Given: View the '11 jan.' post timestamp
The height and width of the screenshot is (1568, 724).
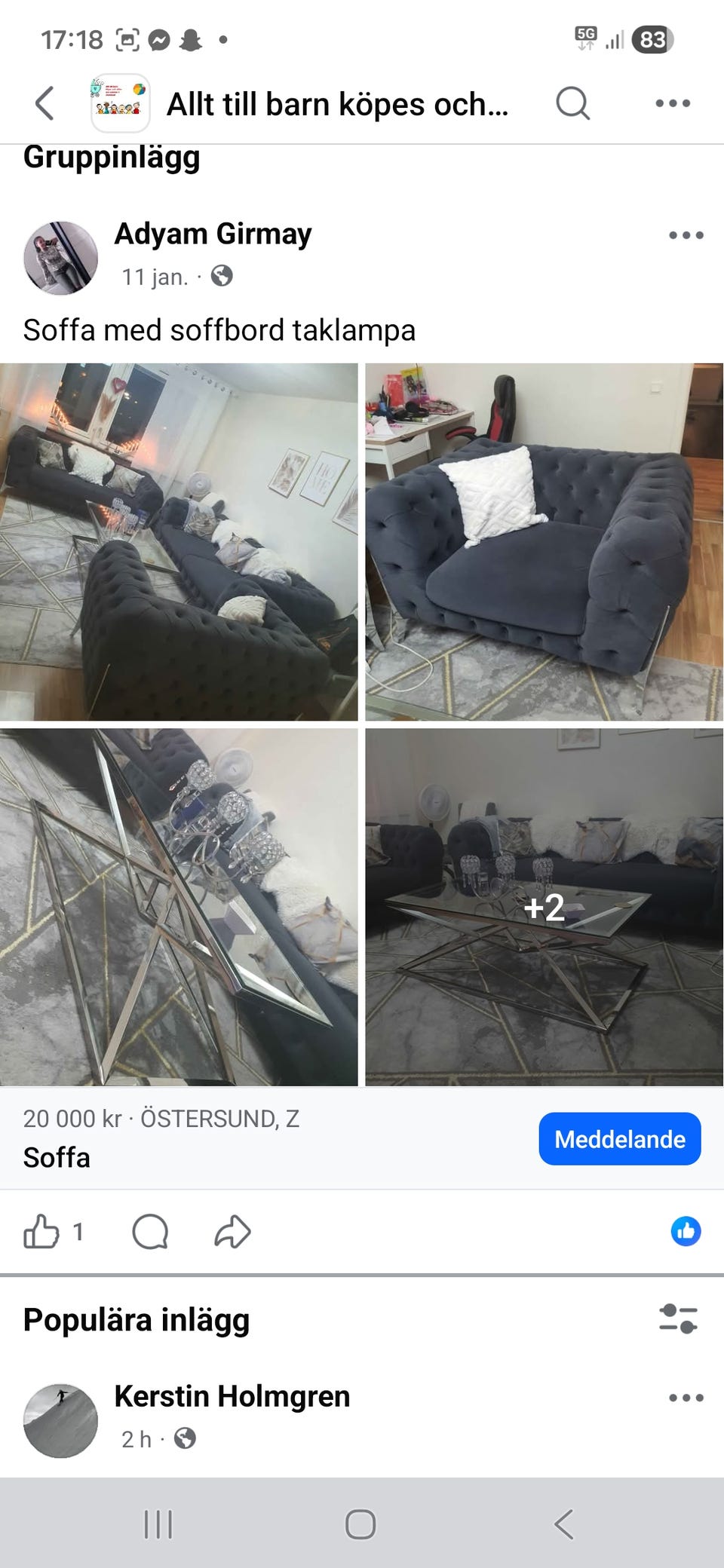Looking at the screenshot, I should pyautogui.click(x=154, y=277).
